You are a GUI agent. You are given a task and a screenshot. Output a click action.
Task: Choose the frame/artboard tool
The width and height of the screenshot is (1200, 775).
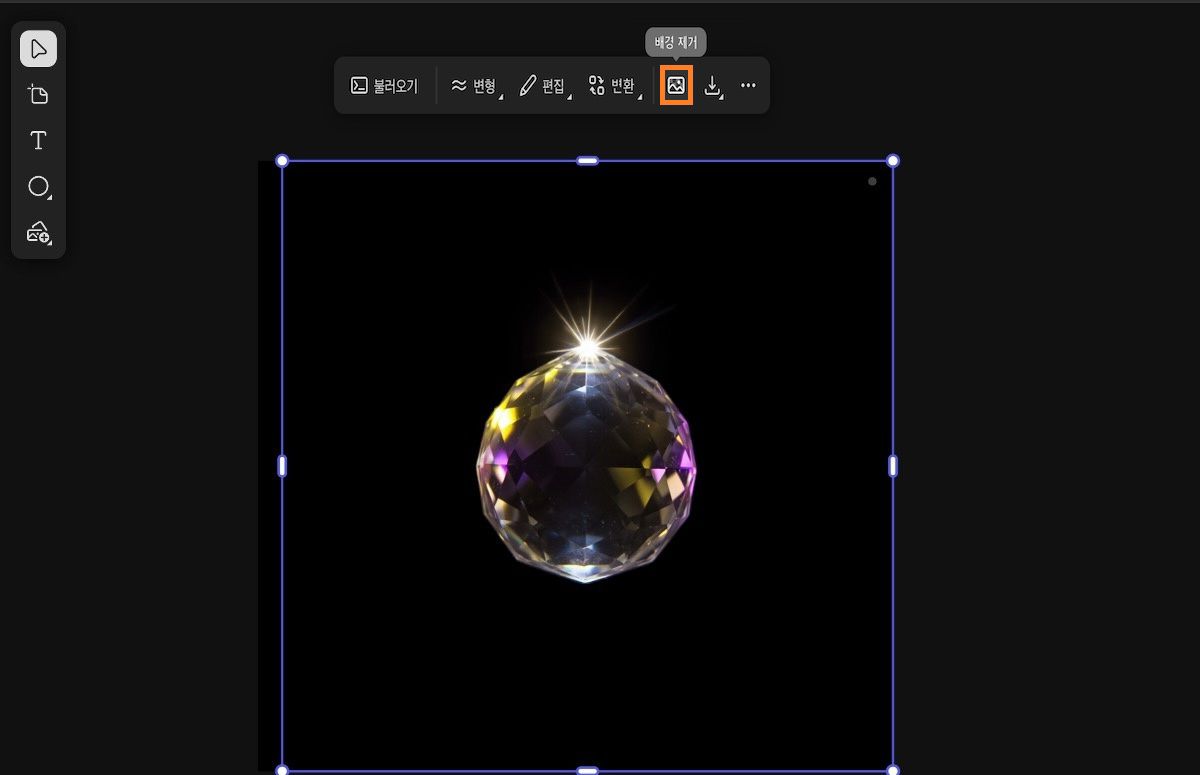tap(38, 95)
